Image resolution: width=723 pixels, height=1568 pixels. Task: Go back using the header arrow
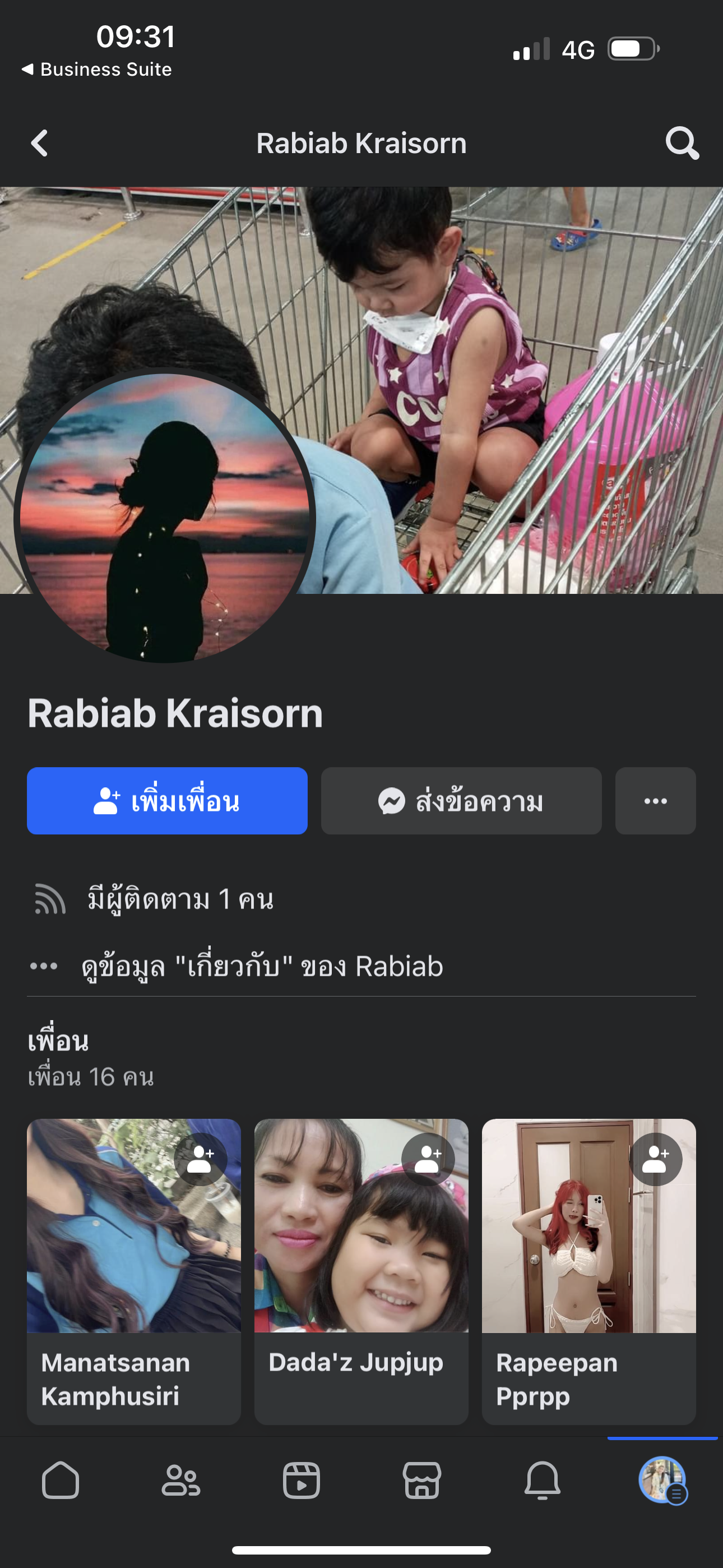click(40, 144)
